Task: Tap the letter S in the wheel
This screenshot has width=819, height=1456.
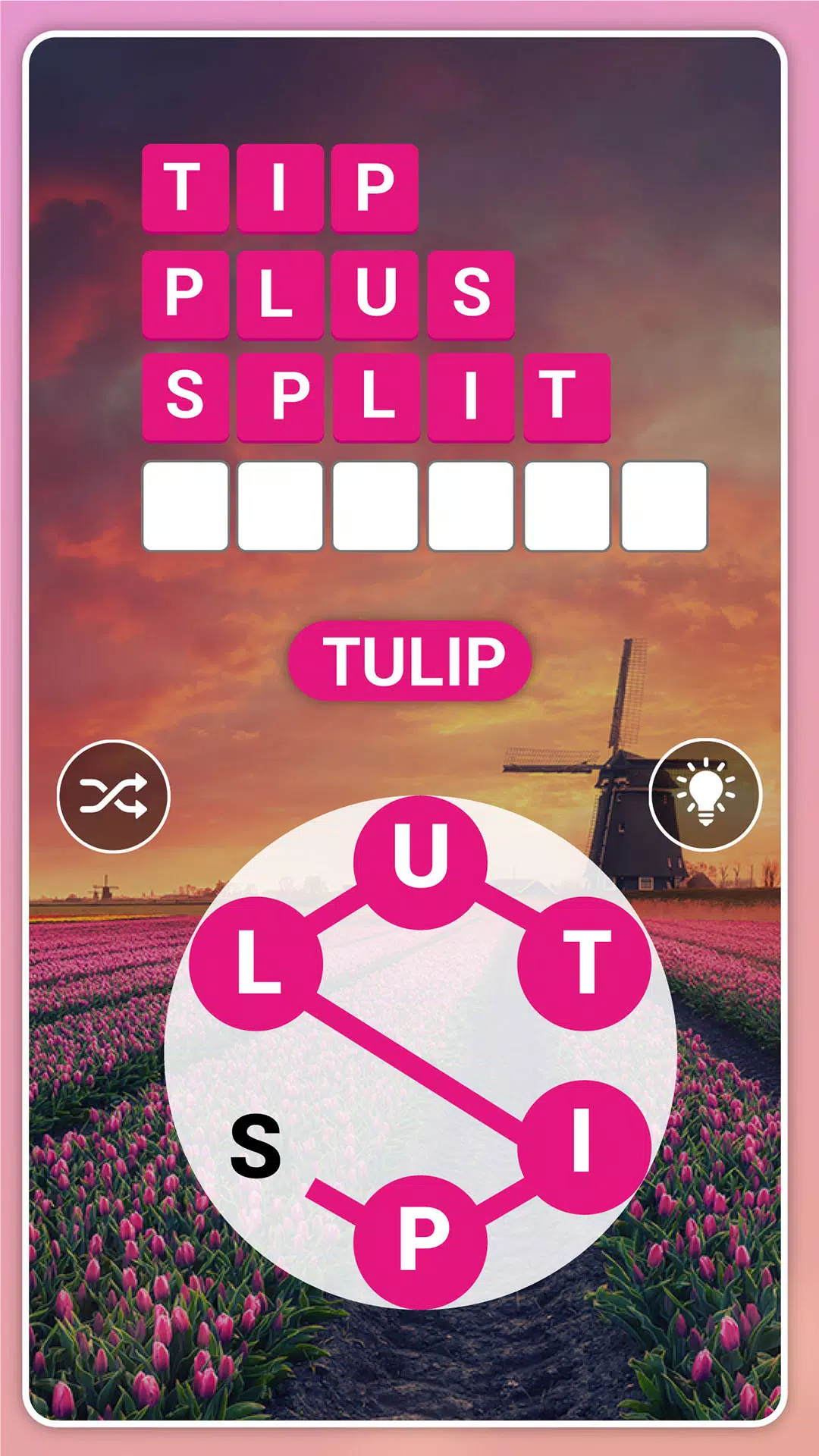Action: pos(256,1146)
